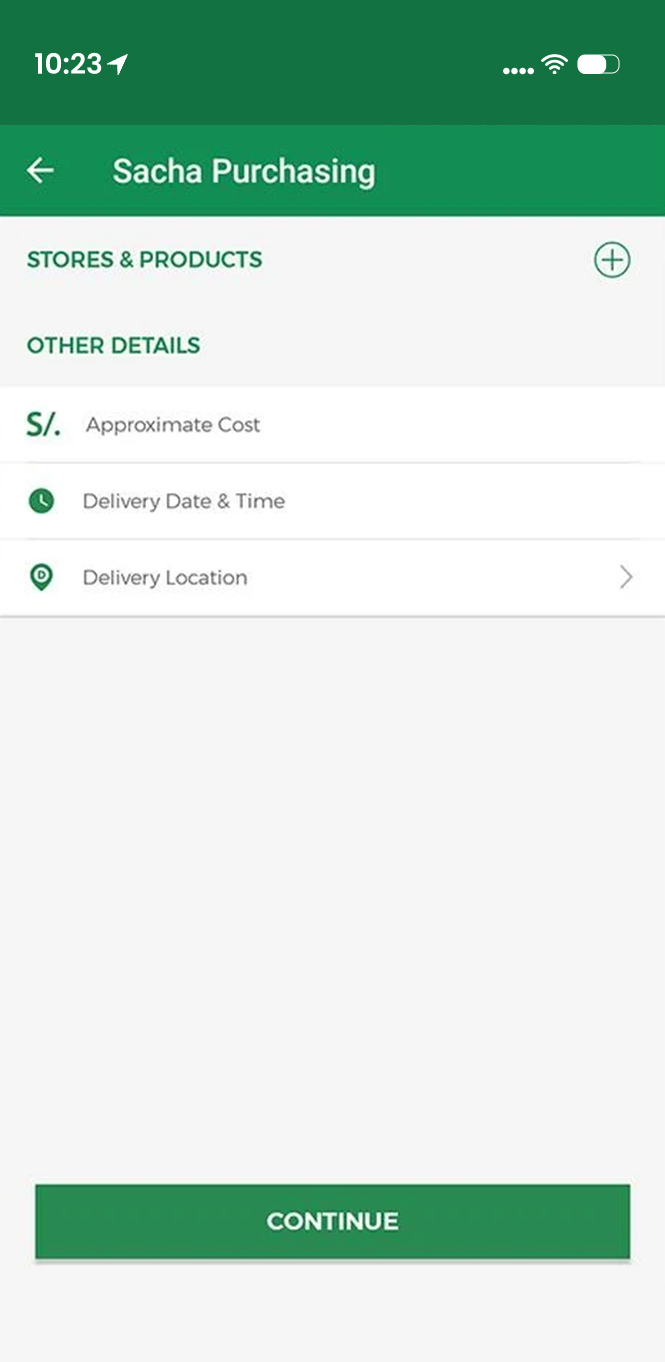The width and height of the screenshot is (665, 1362).
Task: Go back from Sacha Purchasing
Action: pyautogui.click(x=40, y=171)
